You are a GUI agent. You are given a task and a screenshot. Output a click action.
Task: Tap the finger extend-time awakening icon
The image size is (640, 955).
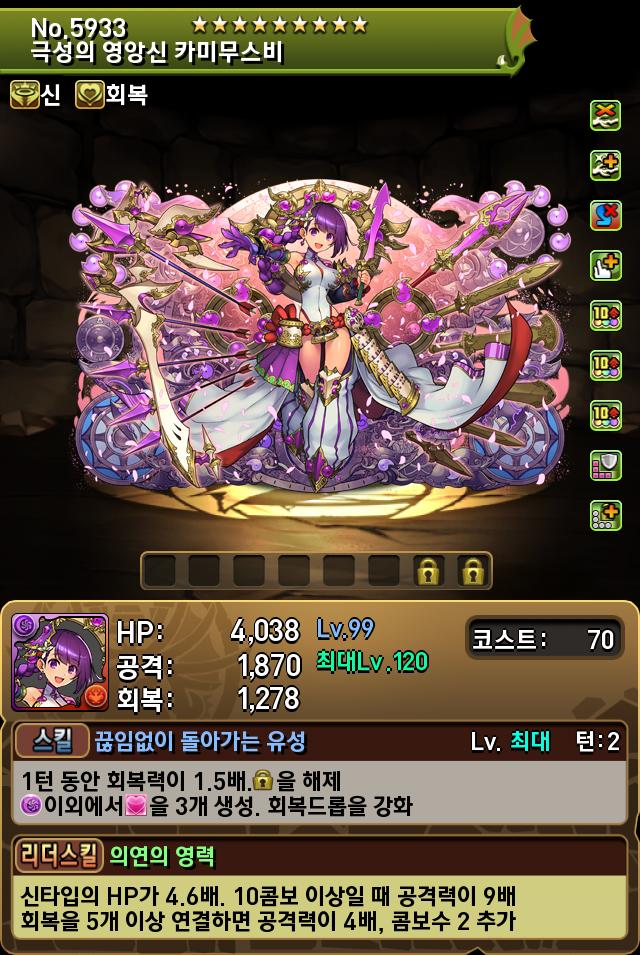point(606,265)
